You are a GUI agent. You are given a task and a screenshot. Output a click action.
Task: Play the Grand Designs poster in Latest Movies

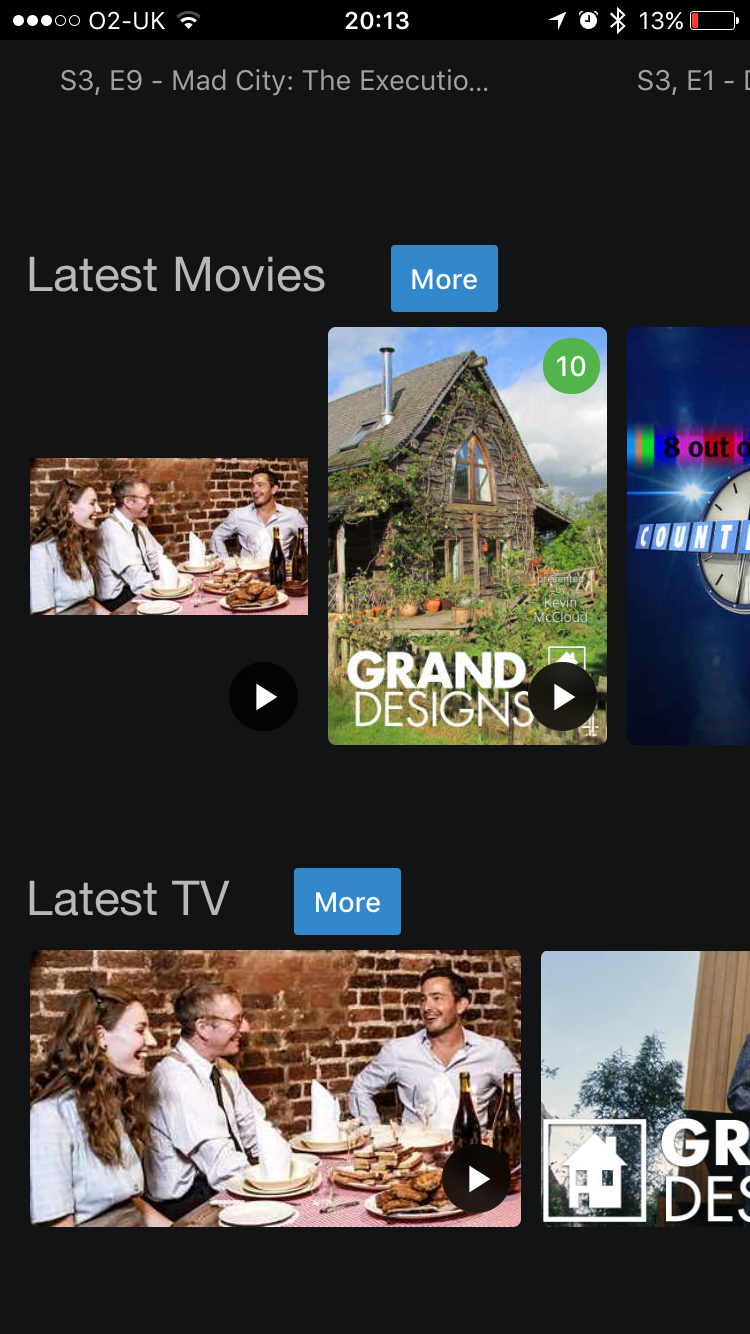(x=563, y=696)
